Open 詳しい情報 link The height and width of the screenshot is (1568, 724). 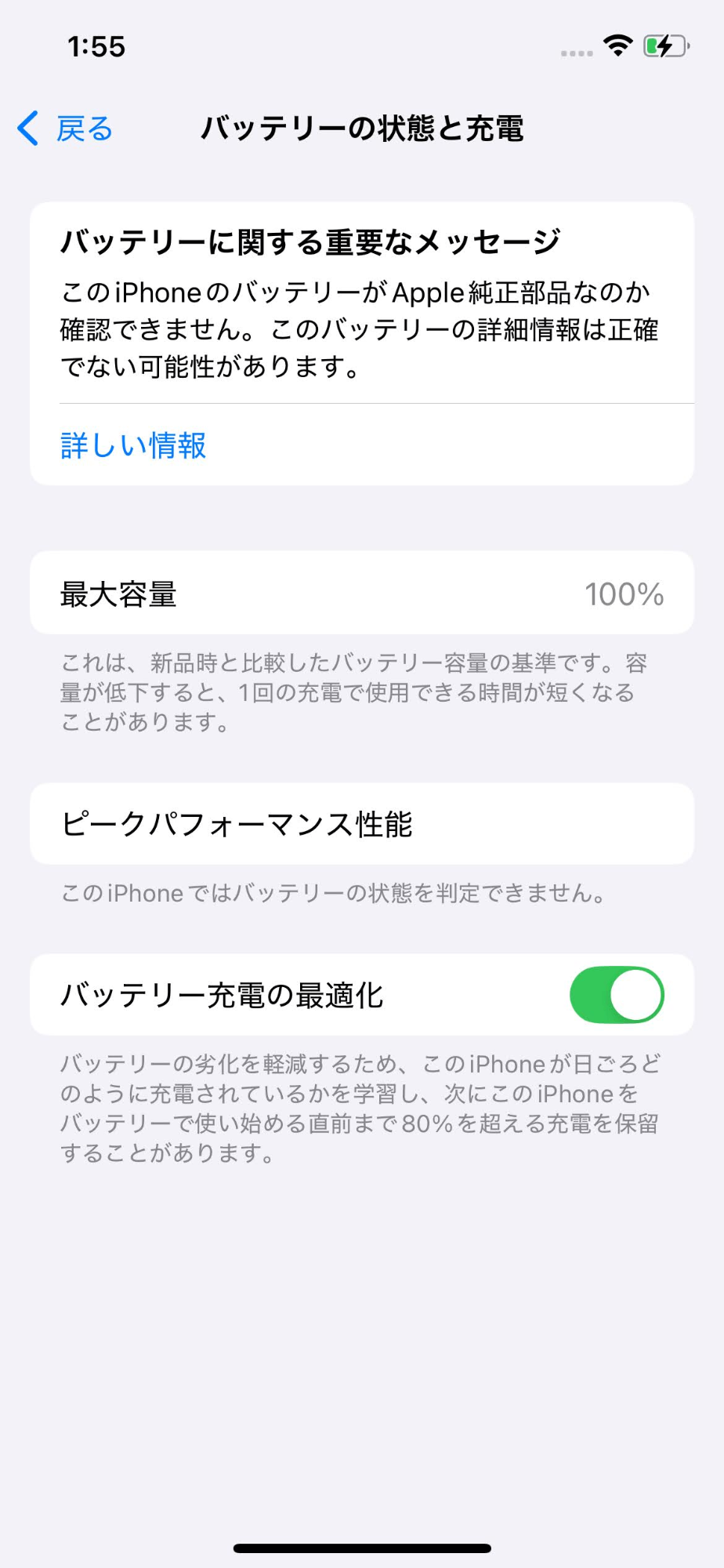click(x=132, y=445)
